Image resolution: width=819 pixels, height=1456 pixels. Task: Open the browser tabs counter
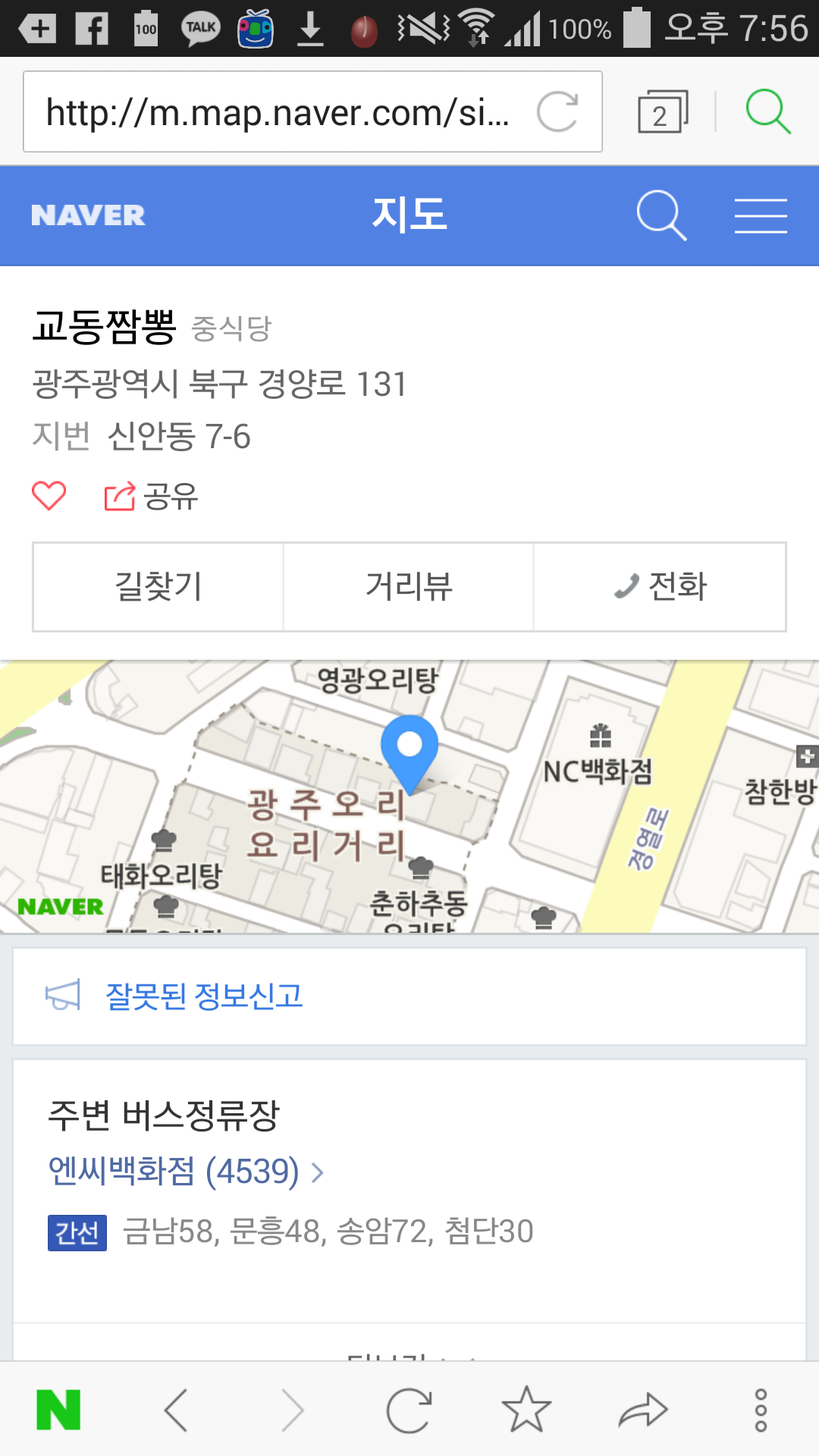point(663,111)
